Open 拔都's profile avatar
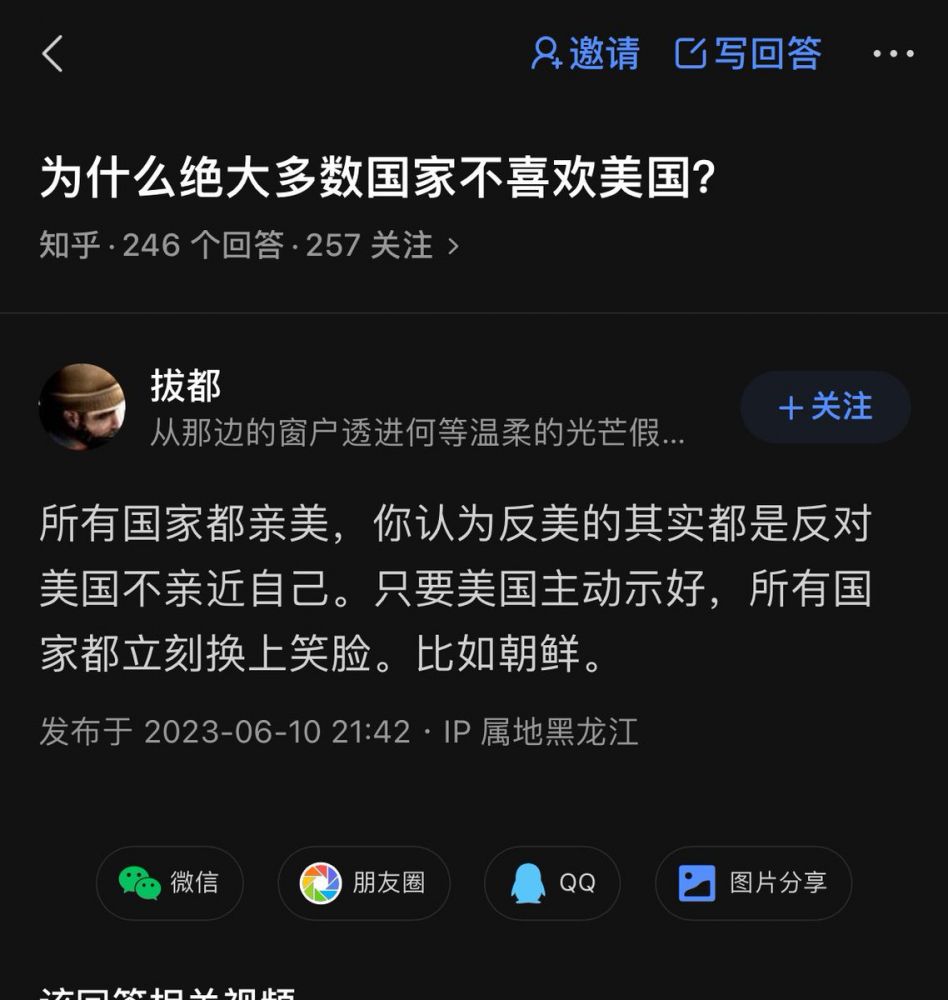948x1000 pixels. [x=82, y=407]
